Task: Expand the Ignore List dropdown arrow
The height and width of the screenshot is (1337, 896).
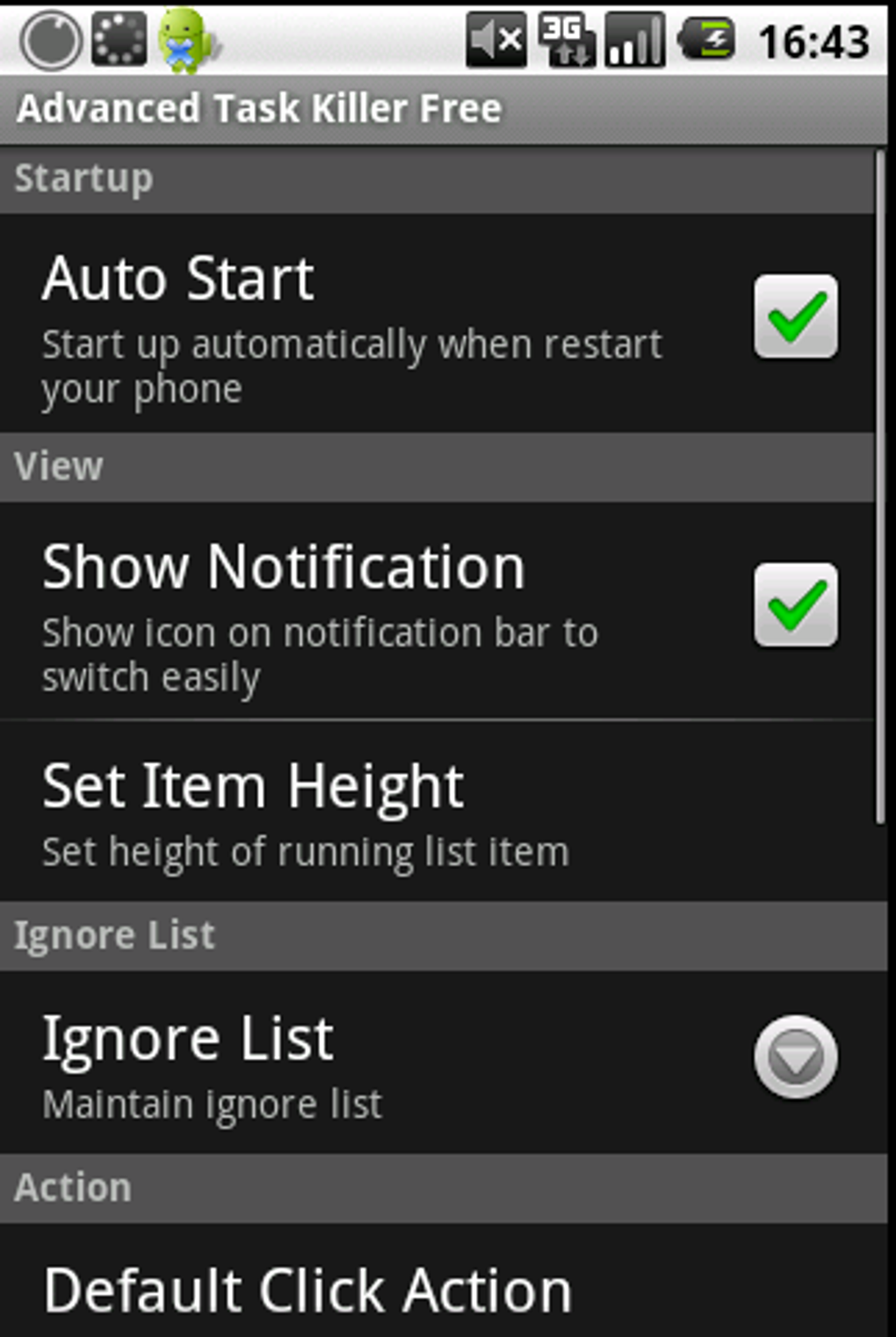Action: click(x=795, y=1057)
